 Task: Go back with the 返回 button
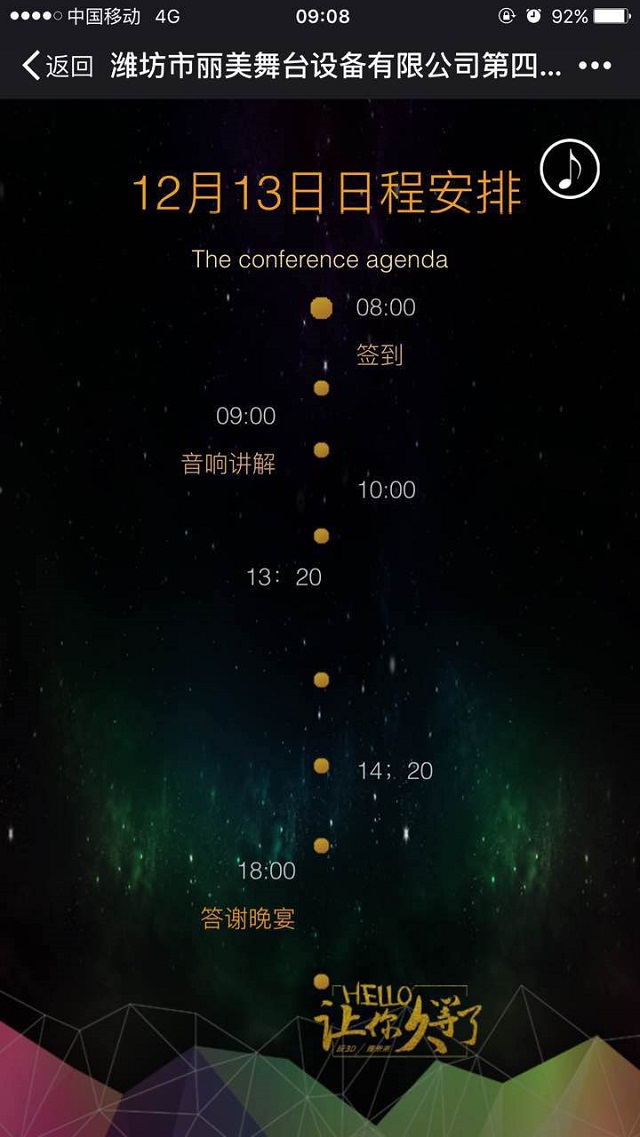click(58, 67)
